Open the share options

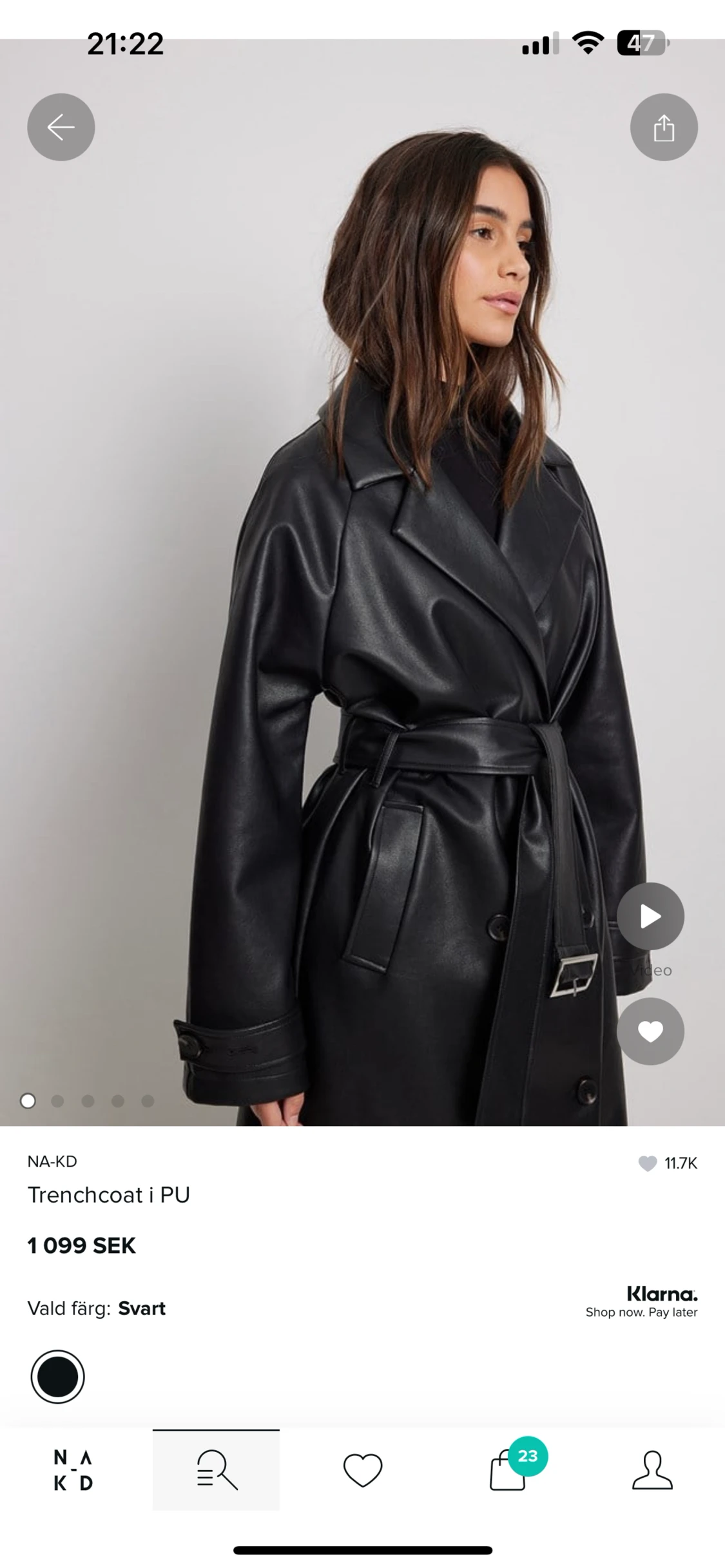(664, 126)
